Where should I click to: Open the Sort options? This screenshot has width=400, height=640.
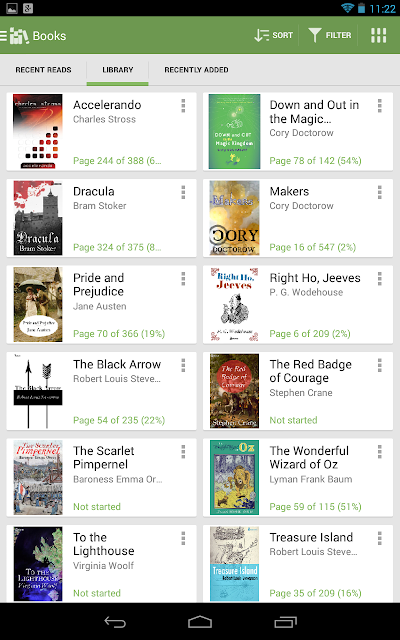273,36
